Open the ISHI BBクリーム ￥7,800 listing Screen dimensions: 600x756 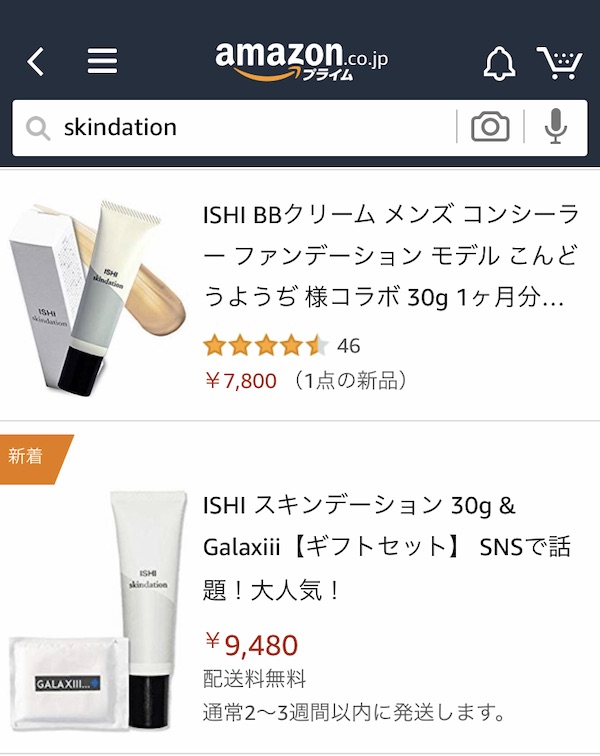tap(390, 257)
